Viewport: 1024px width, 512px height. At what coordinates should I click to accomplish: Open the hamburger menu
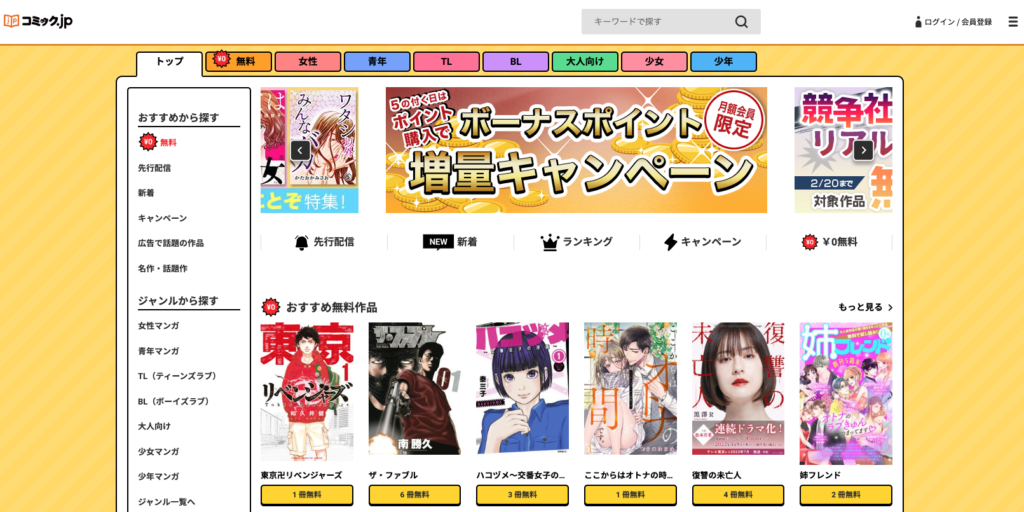coord(1013,22)
